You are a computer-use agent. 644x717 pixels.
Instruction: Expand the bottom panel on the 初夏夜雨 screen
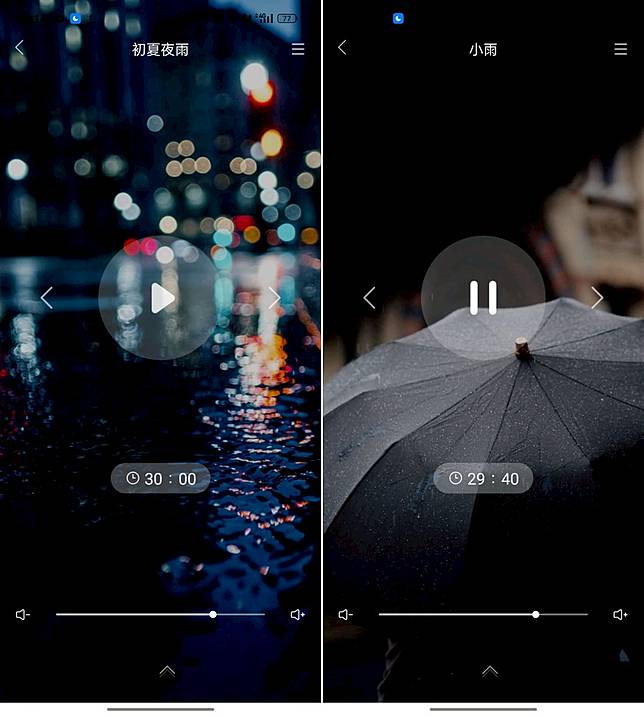pyautogui.click(x=167, y=670)
